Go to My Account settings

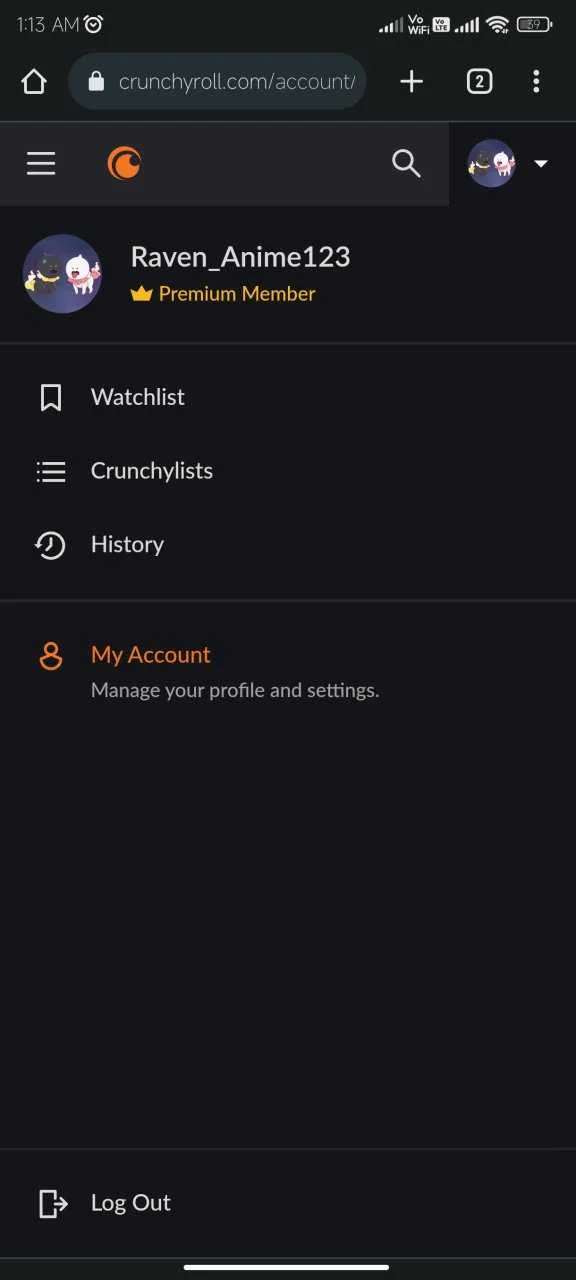coord(288,671)
